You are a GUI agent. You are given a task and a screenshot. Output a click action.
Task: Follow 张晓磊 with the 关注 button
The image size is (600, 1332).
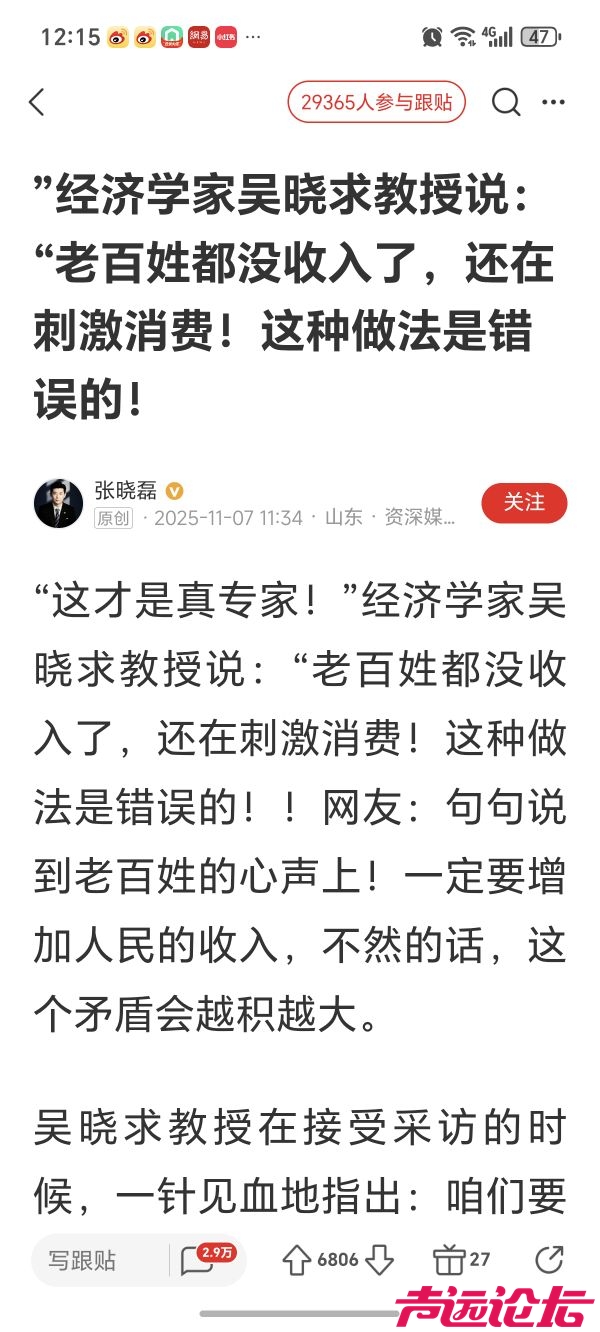point(524,503)
